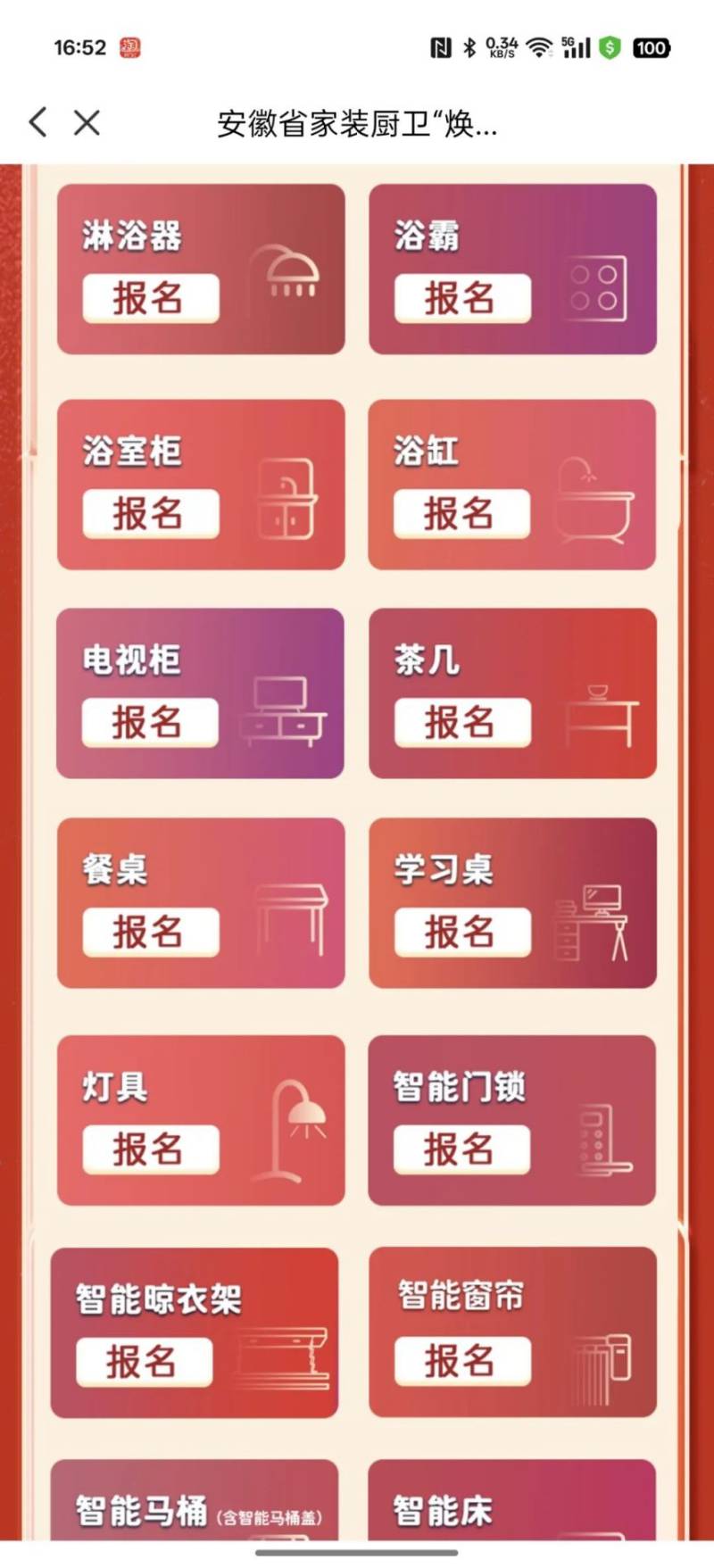Viewport: 714px width, 1568px height.
Task: Sign up for 智能门锁
Action: 461,1149
